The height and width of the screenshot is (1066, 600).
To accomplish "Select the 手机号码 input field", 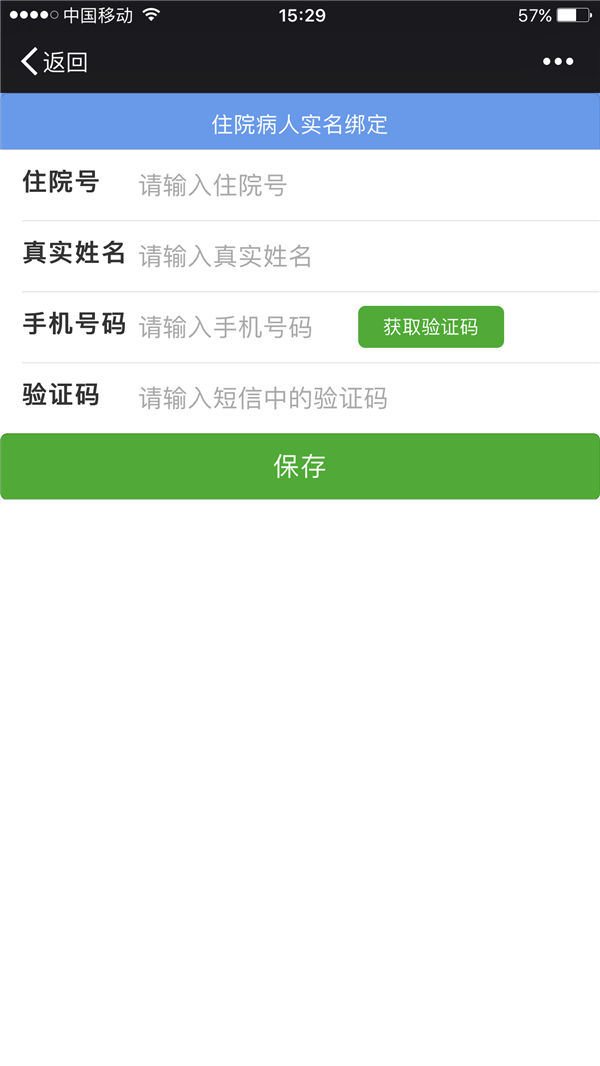I will [245, 327].
